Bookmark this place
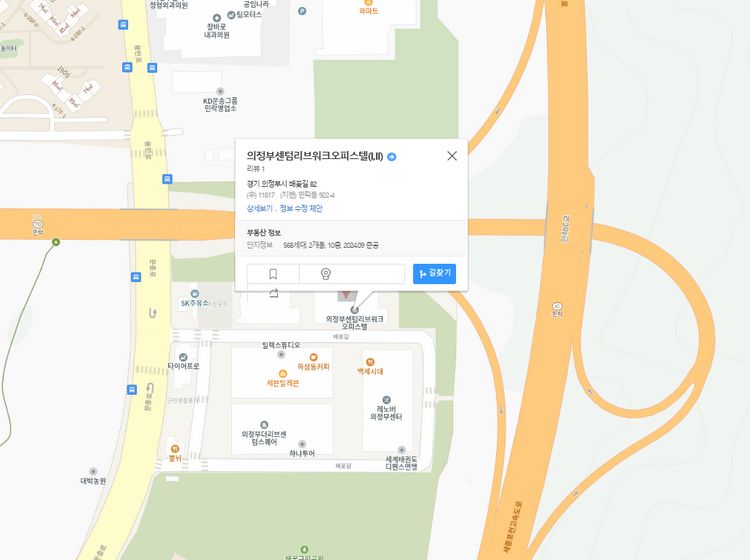The image size is (750, 560). click(x=273, y=273)
